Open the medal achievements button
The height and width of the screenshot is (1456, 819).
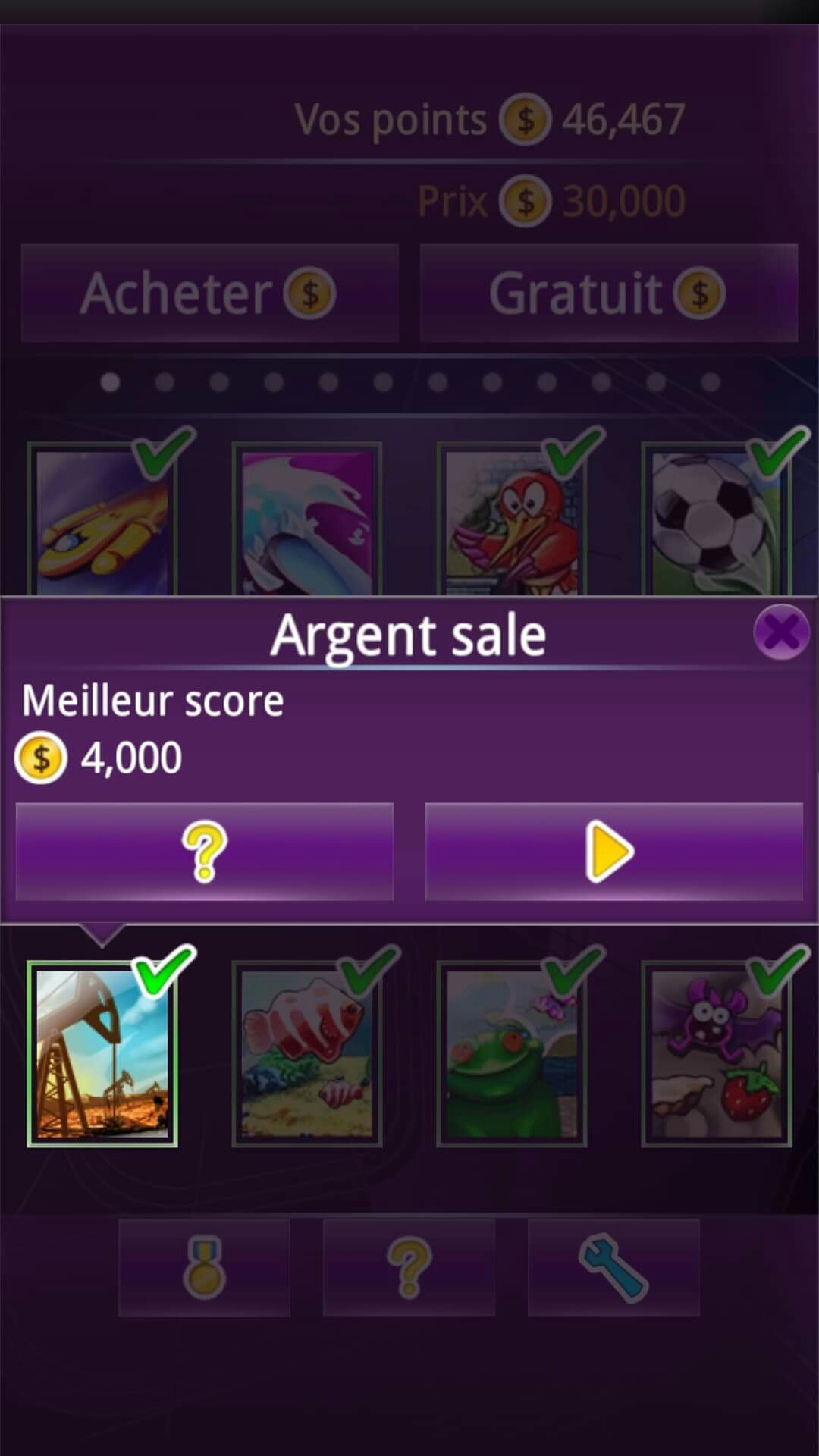click(x=205, y=1267)
